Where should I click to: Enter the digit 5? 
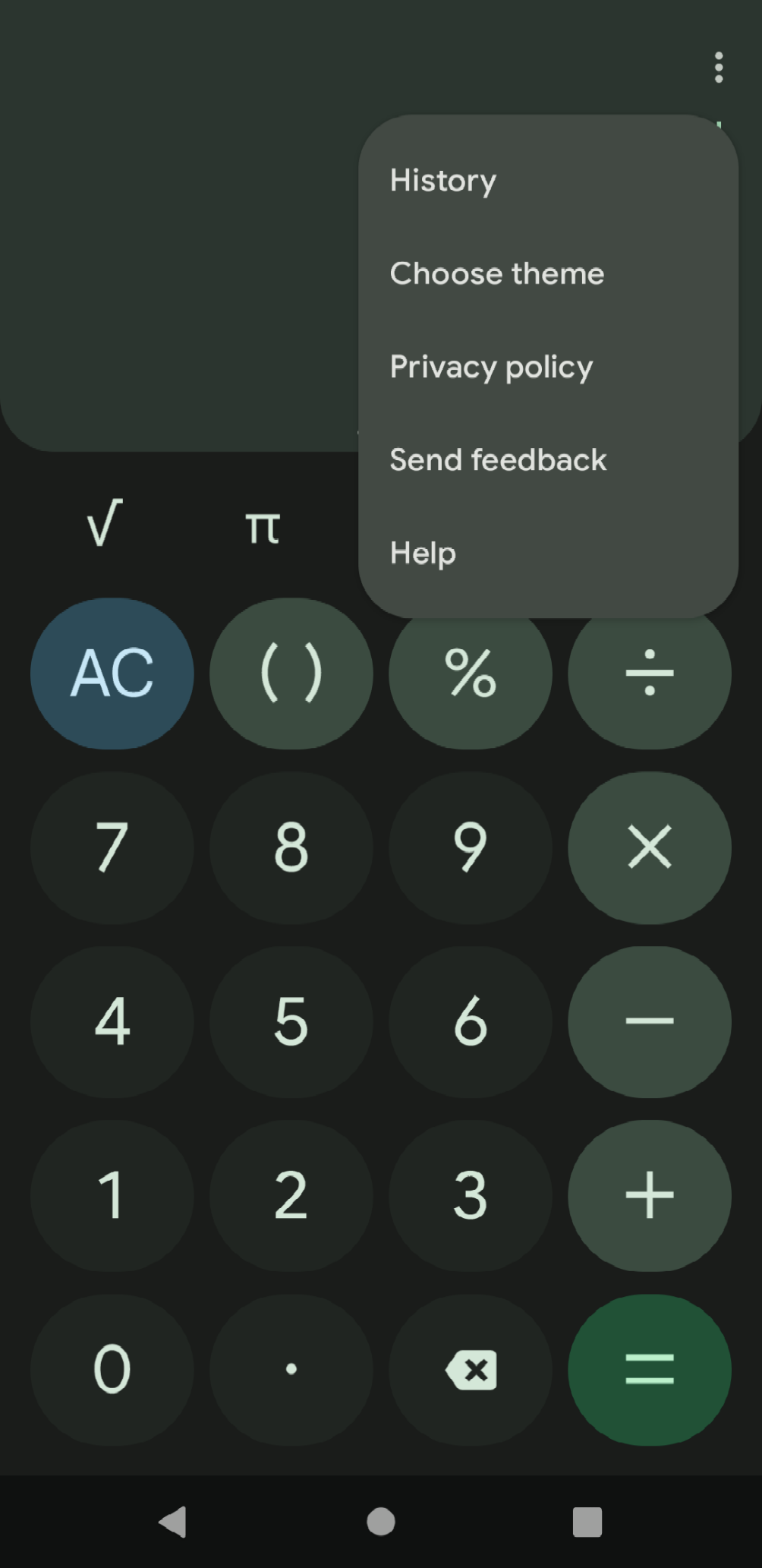pos(291,1021)
